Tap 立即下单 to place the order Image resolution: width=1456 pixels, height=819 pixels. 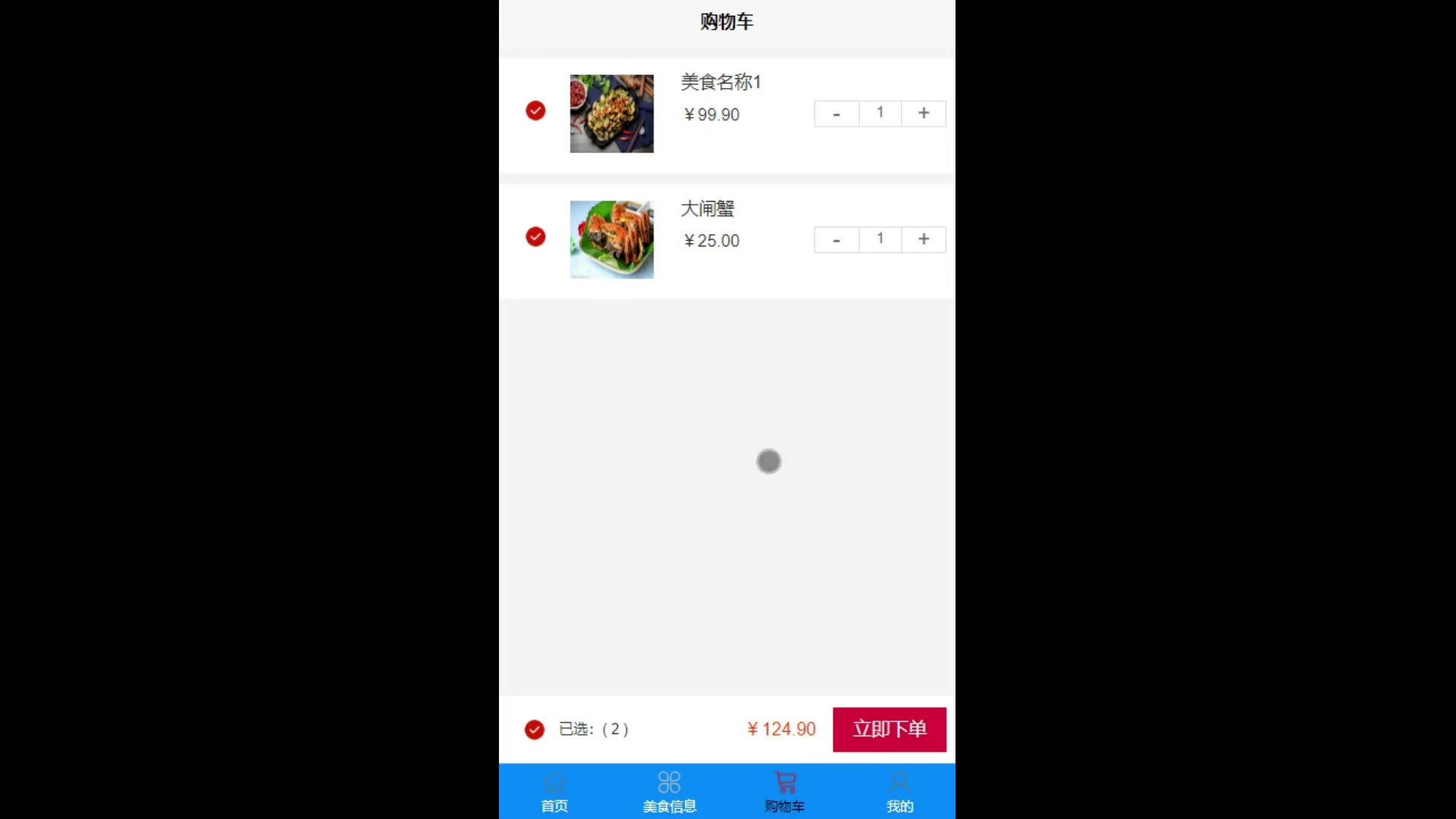point(889,730)
